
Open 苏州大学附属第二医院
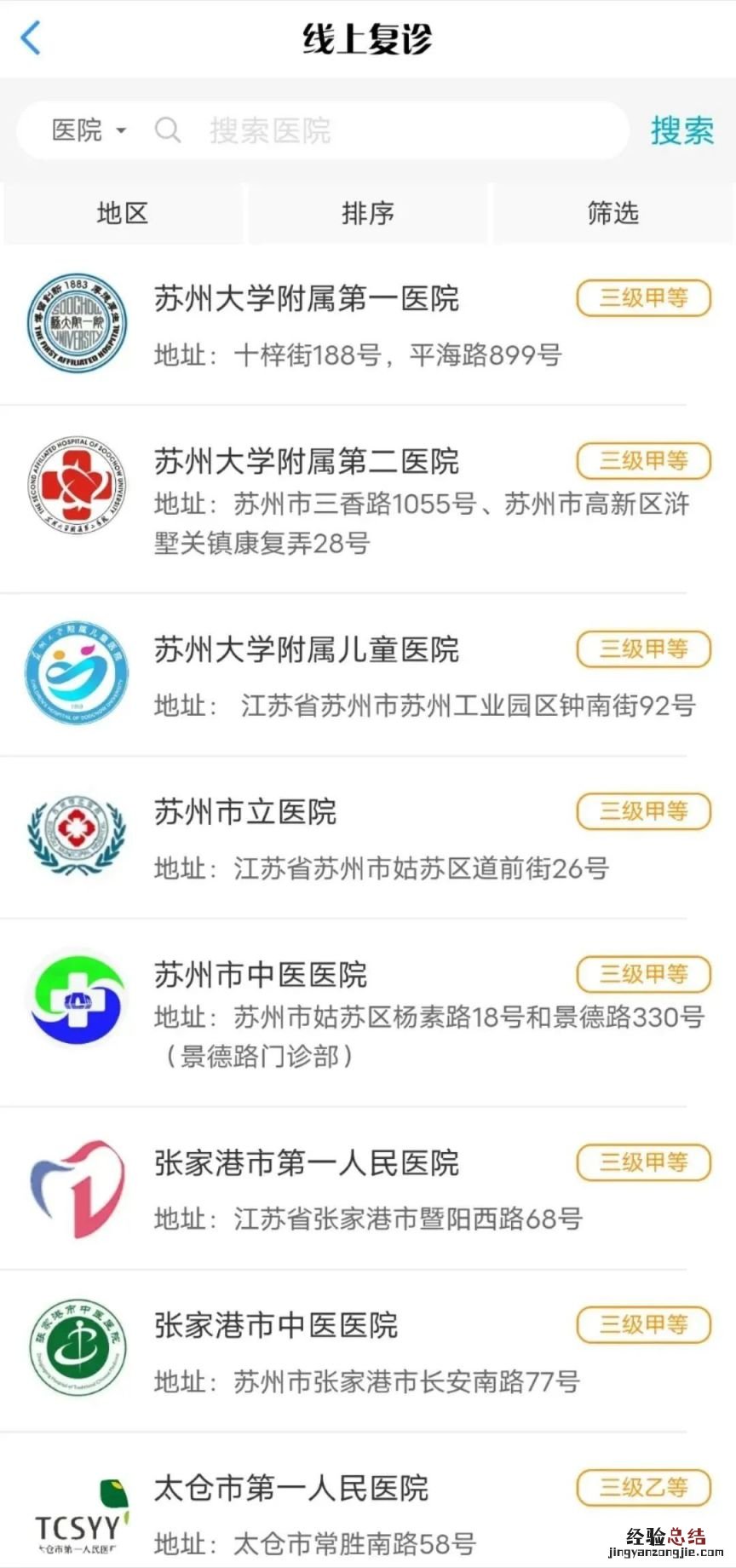[x=307, y=462]
